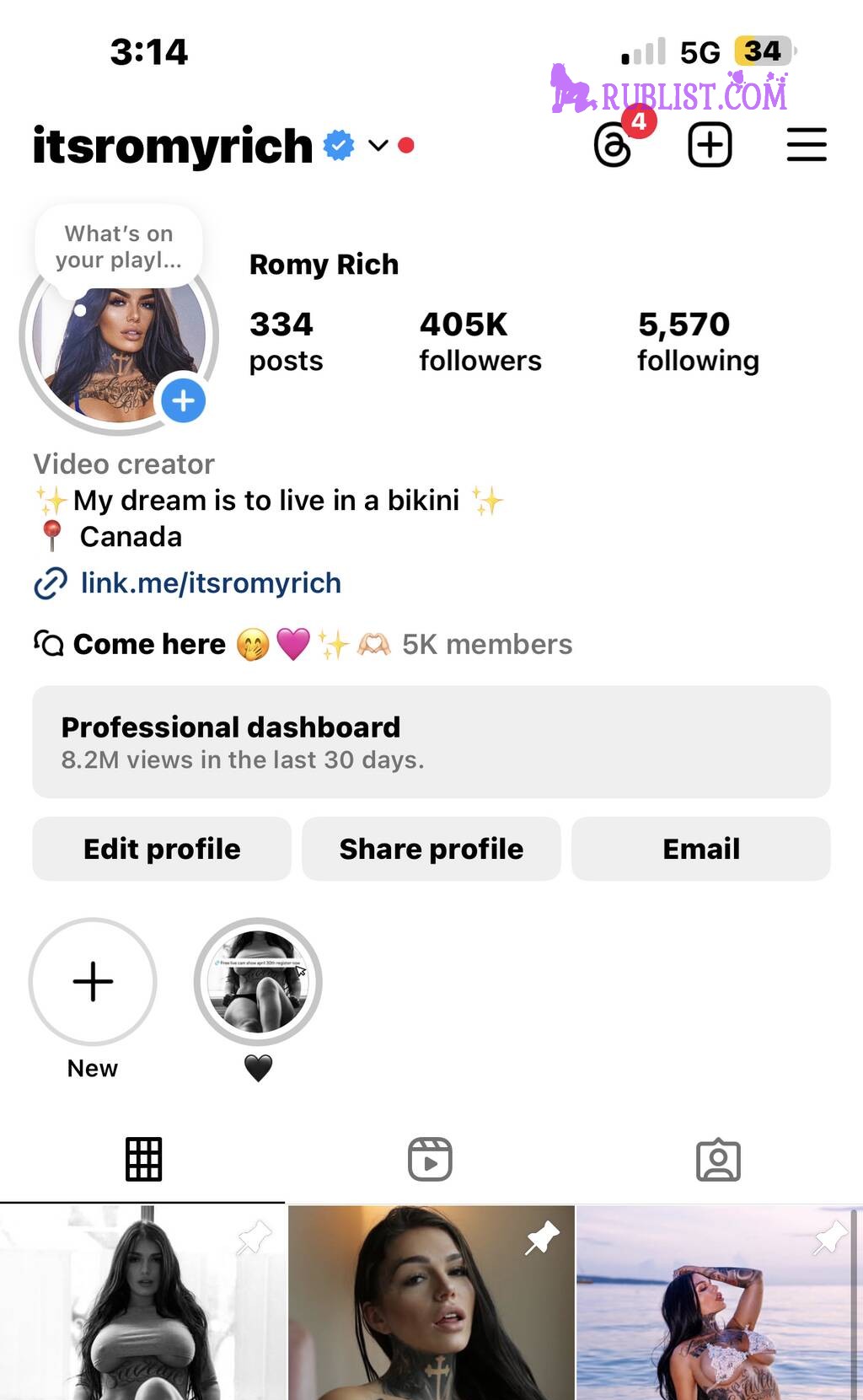This screenshot has height=1400, width=863.
Task: Add a New story highlight
Action: coord(93,982)
